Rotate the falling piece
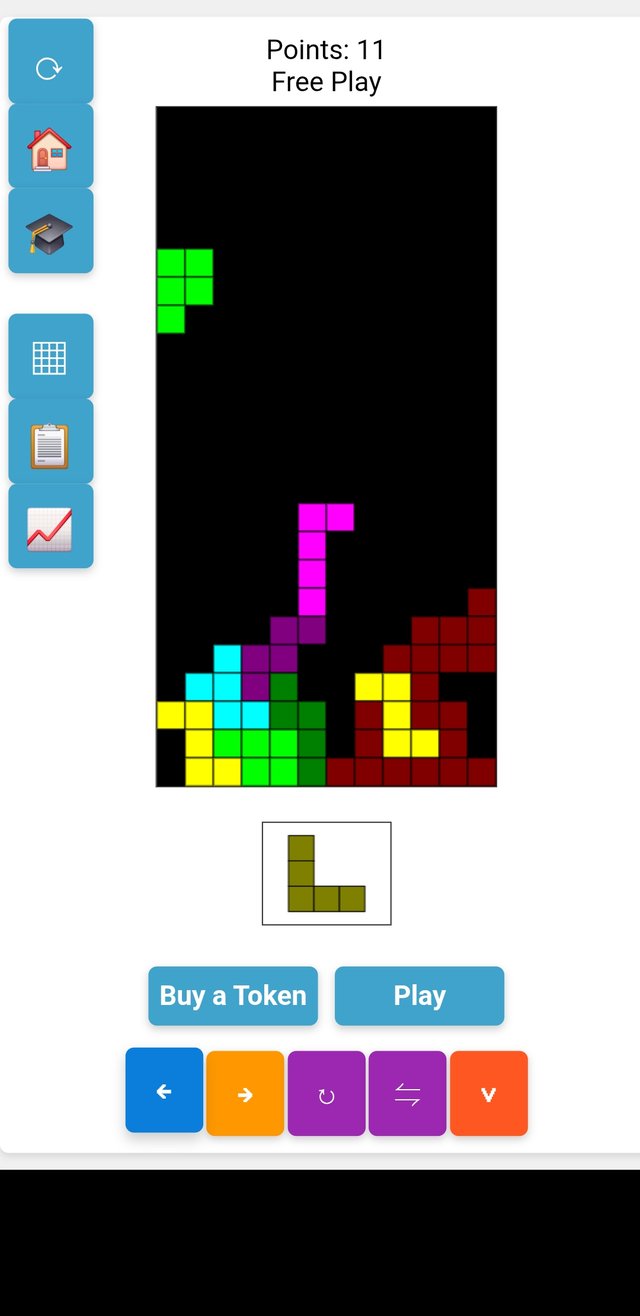This screenshot has height=1316, width=640. [326, 1094]
